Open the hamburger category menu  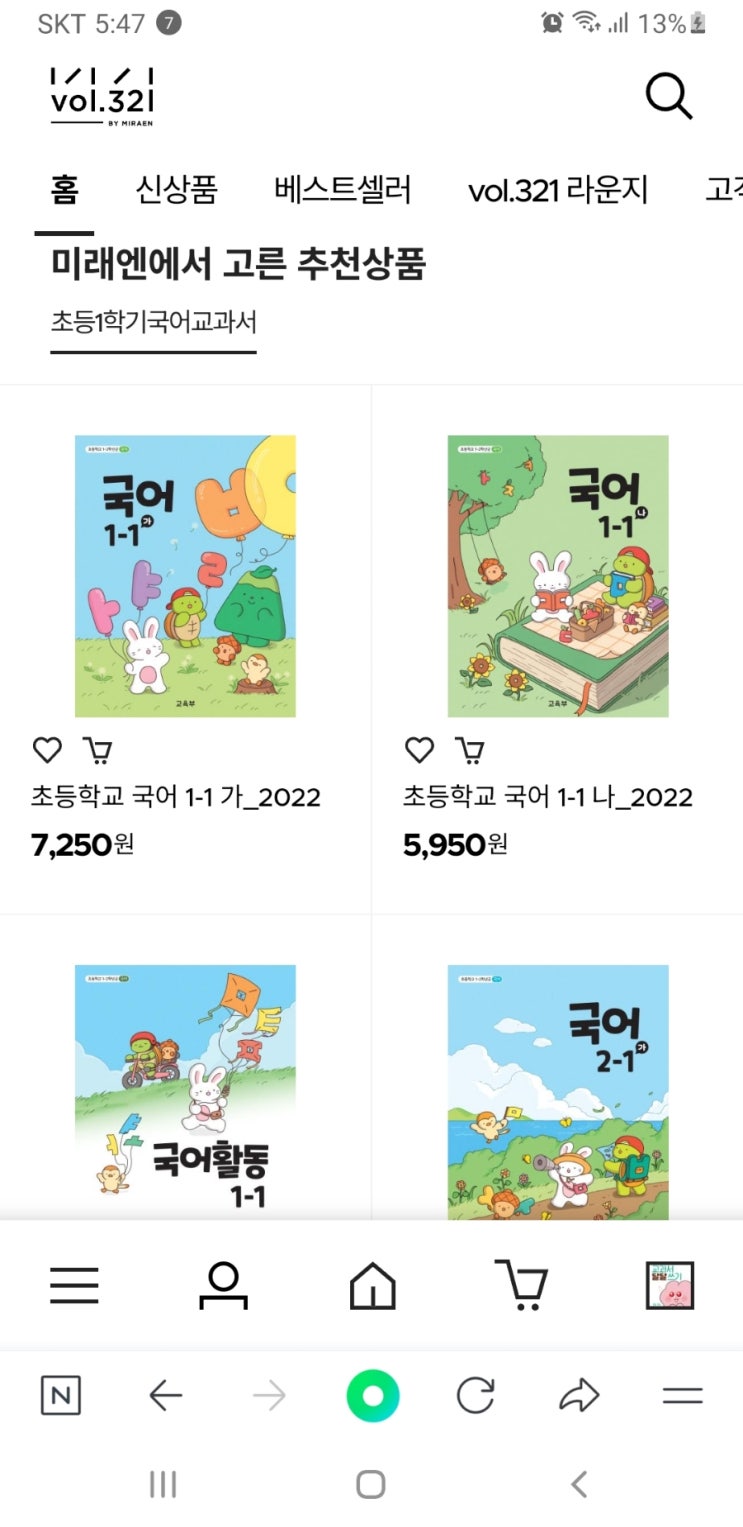click(74, 1285)
